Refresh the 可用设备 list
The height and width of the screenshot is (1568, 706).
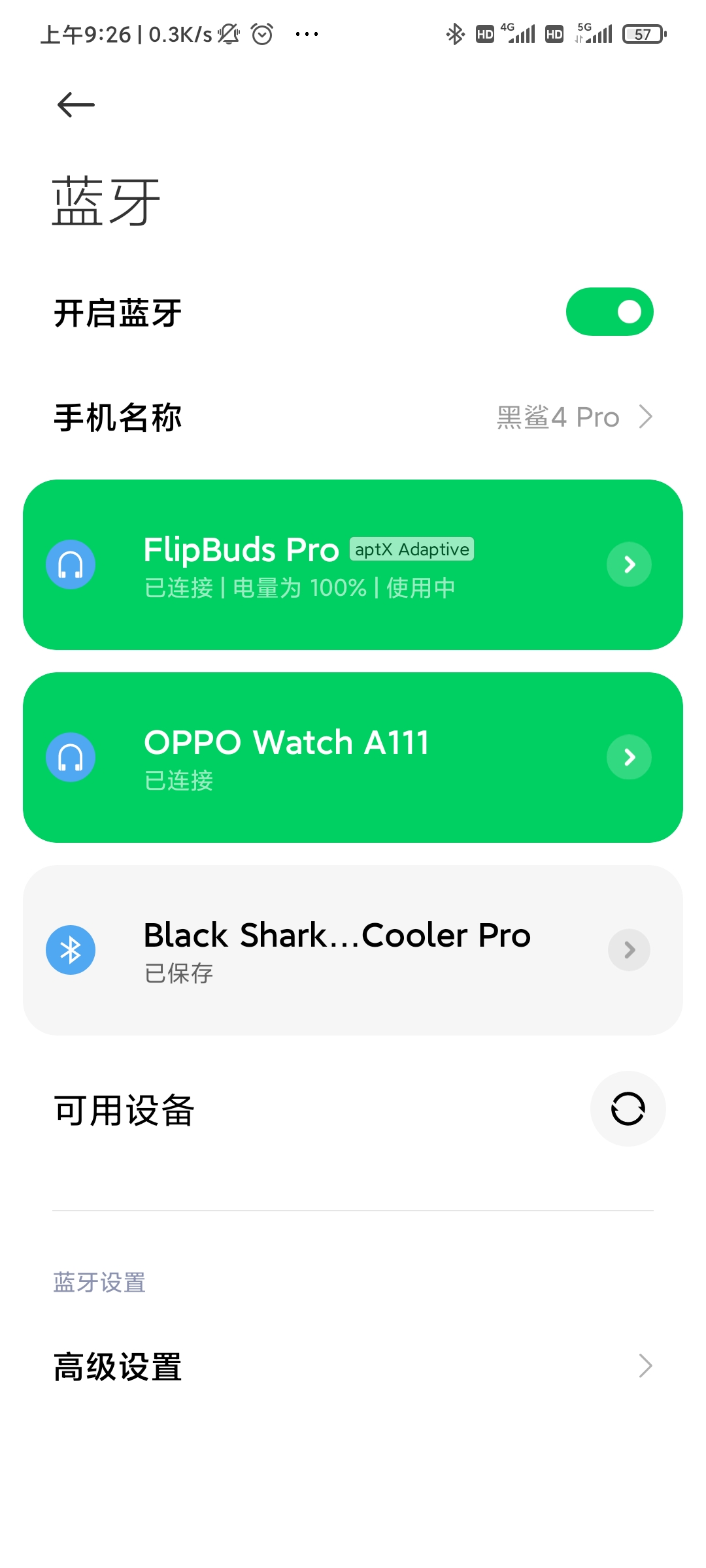click(628, 1109)
